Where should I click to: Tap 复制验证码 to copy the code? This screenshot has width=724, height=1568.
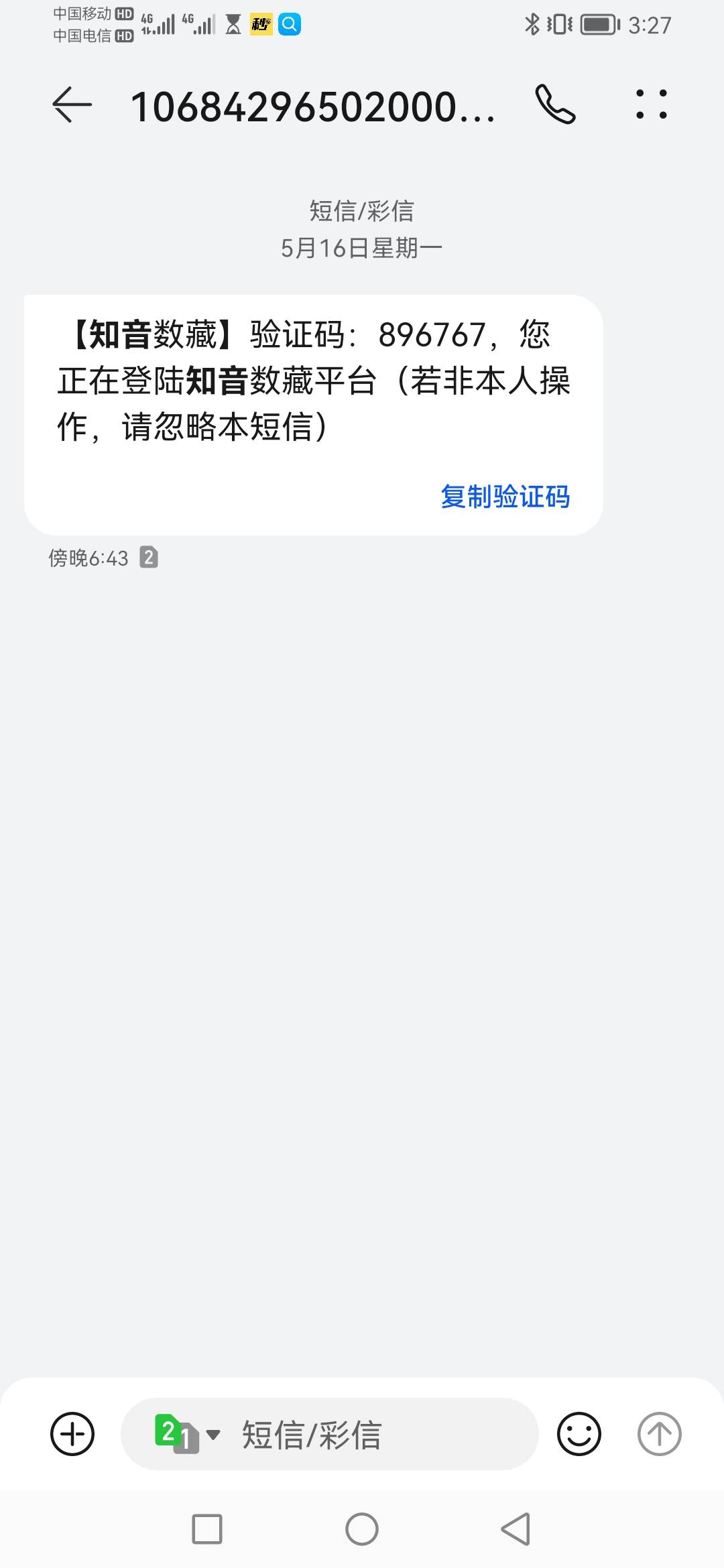tap(505, 497)
